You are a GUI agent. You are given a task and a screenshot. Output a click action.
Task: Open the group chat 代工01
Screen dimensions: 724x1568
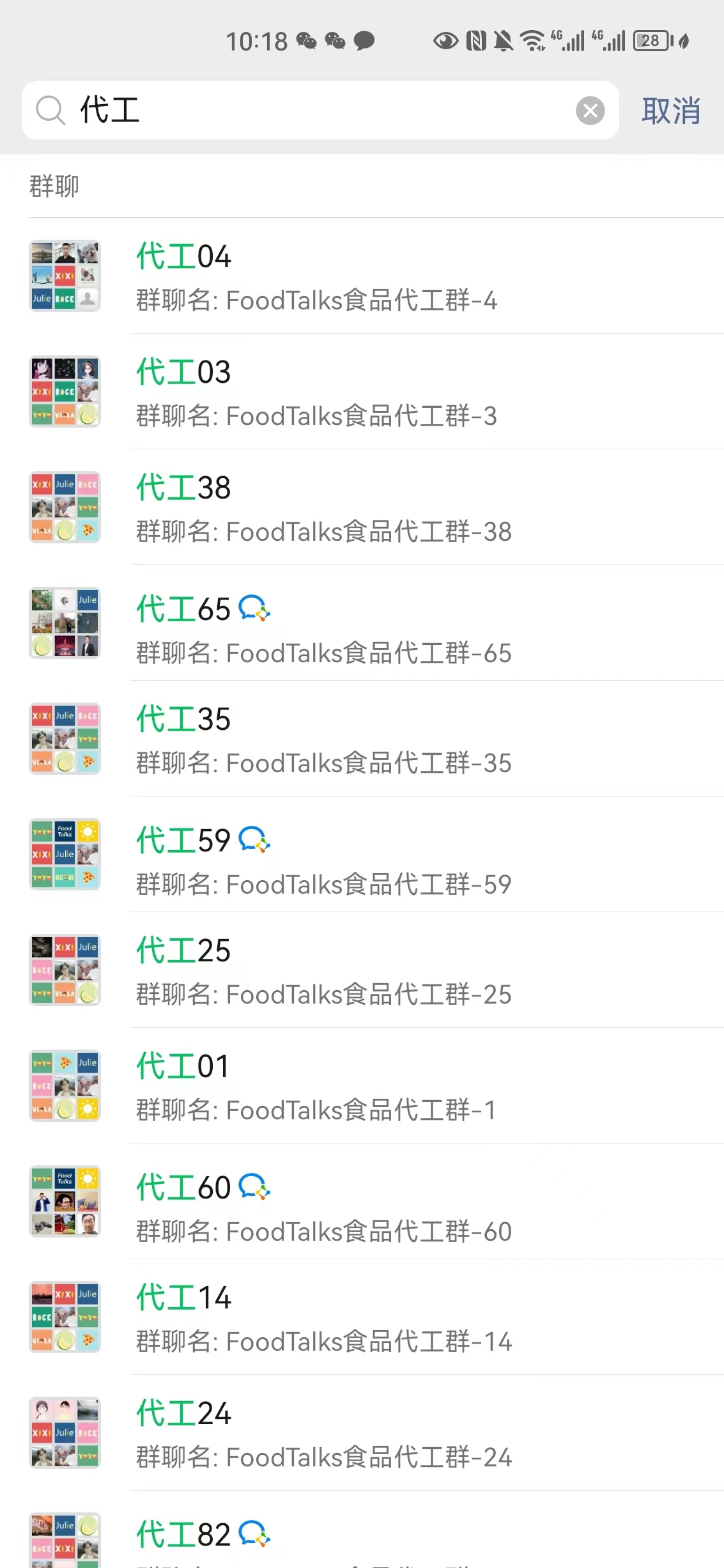coord(383,1086)
